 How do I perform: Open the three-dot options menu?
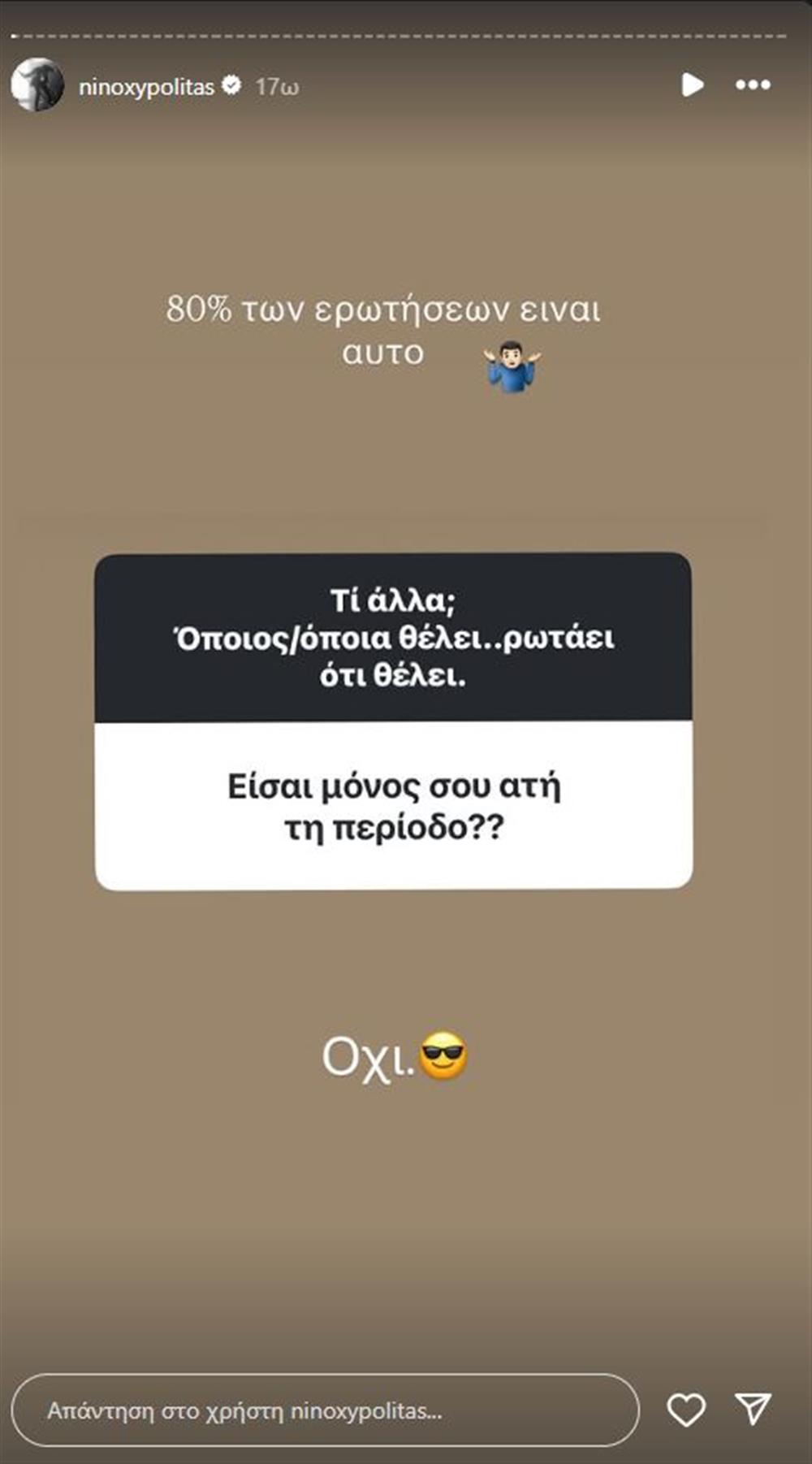click(754, 83)
